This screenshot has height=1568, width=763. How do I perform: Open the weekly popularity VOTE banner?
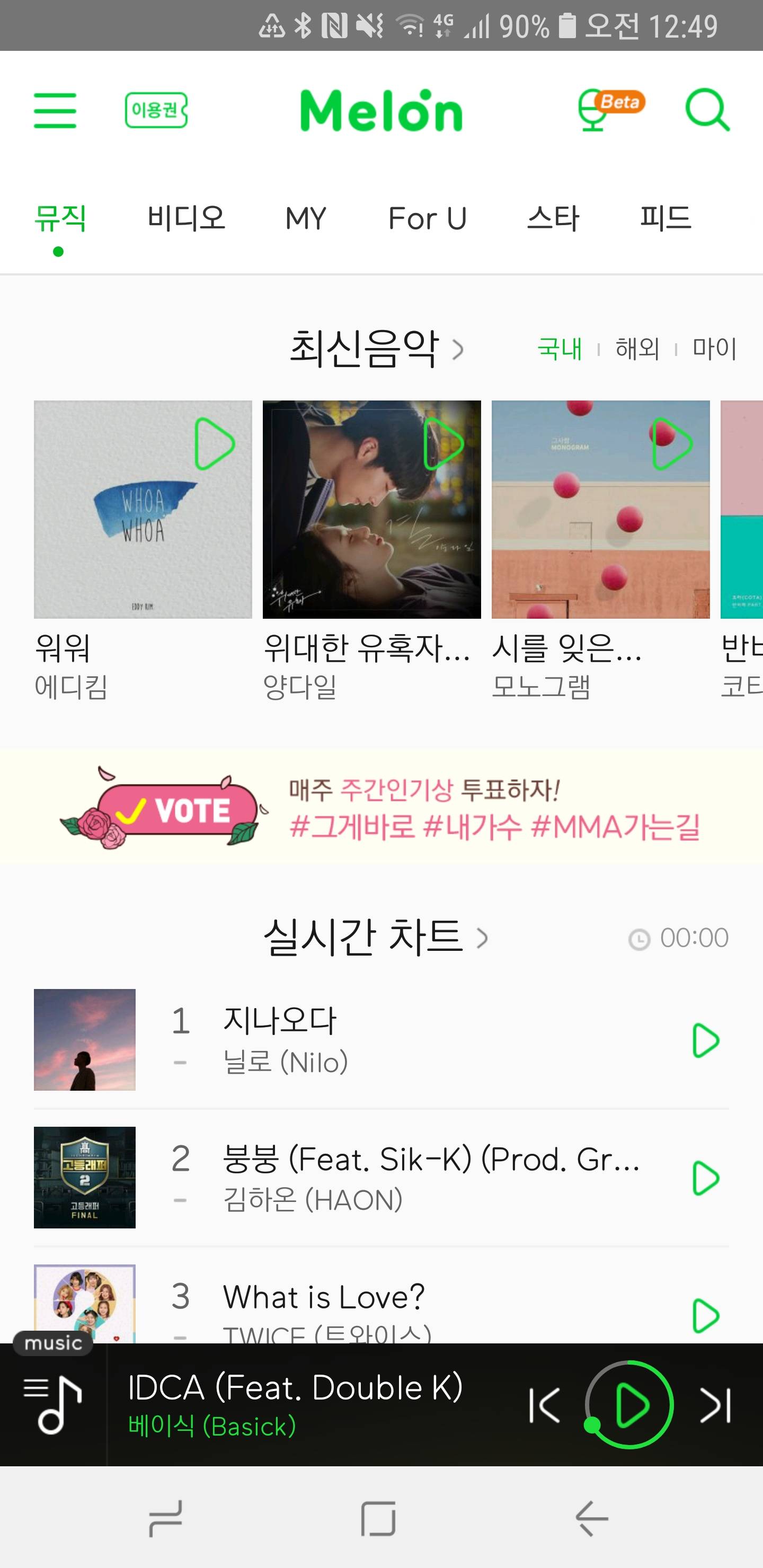[381, 807]
